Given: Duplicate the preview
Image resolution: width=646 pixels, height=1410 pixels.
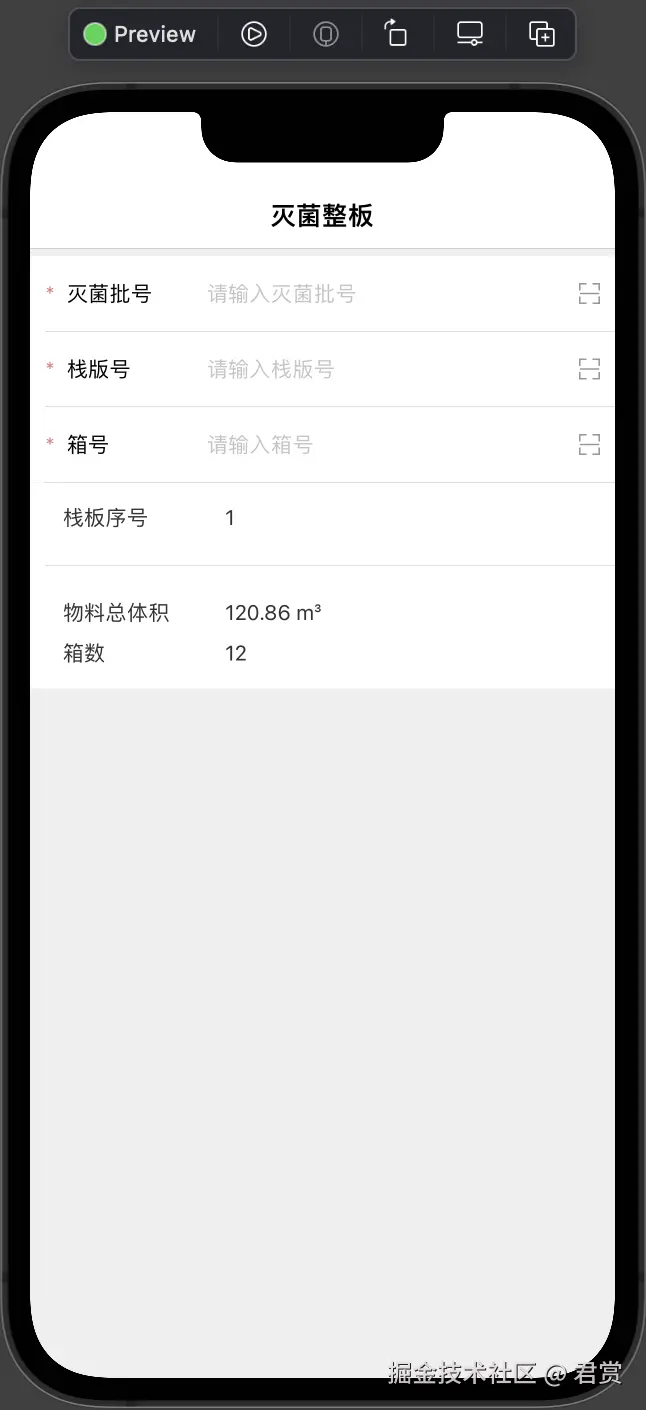Looking at the screenshot, I should tap(541, 35).
